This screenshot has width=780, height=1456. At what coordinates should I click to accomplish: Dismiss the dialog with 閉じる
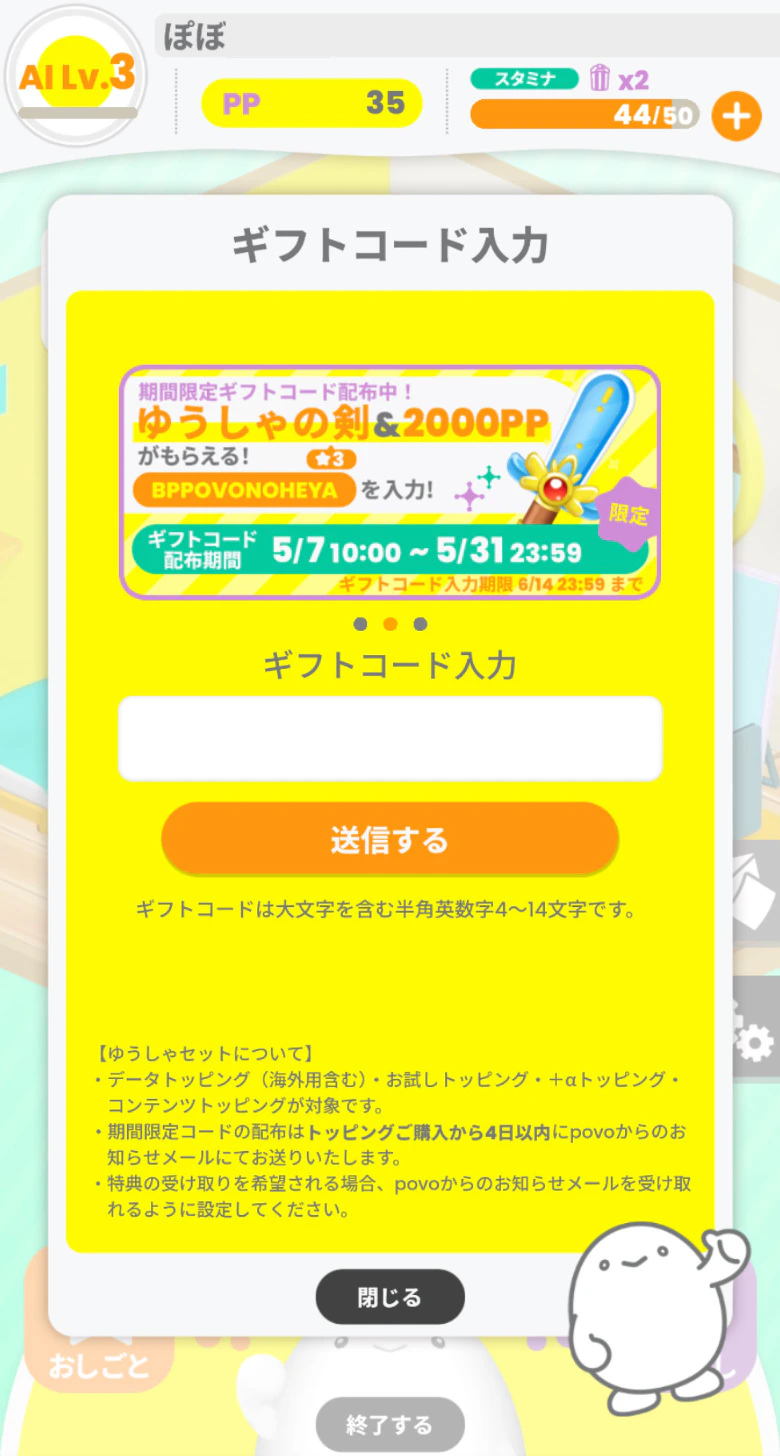pyautogui.click(x=390, y=1297)
